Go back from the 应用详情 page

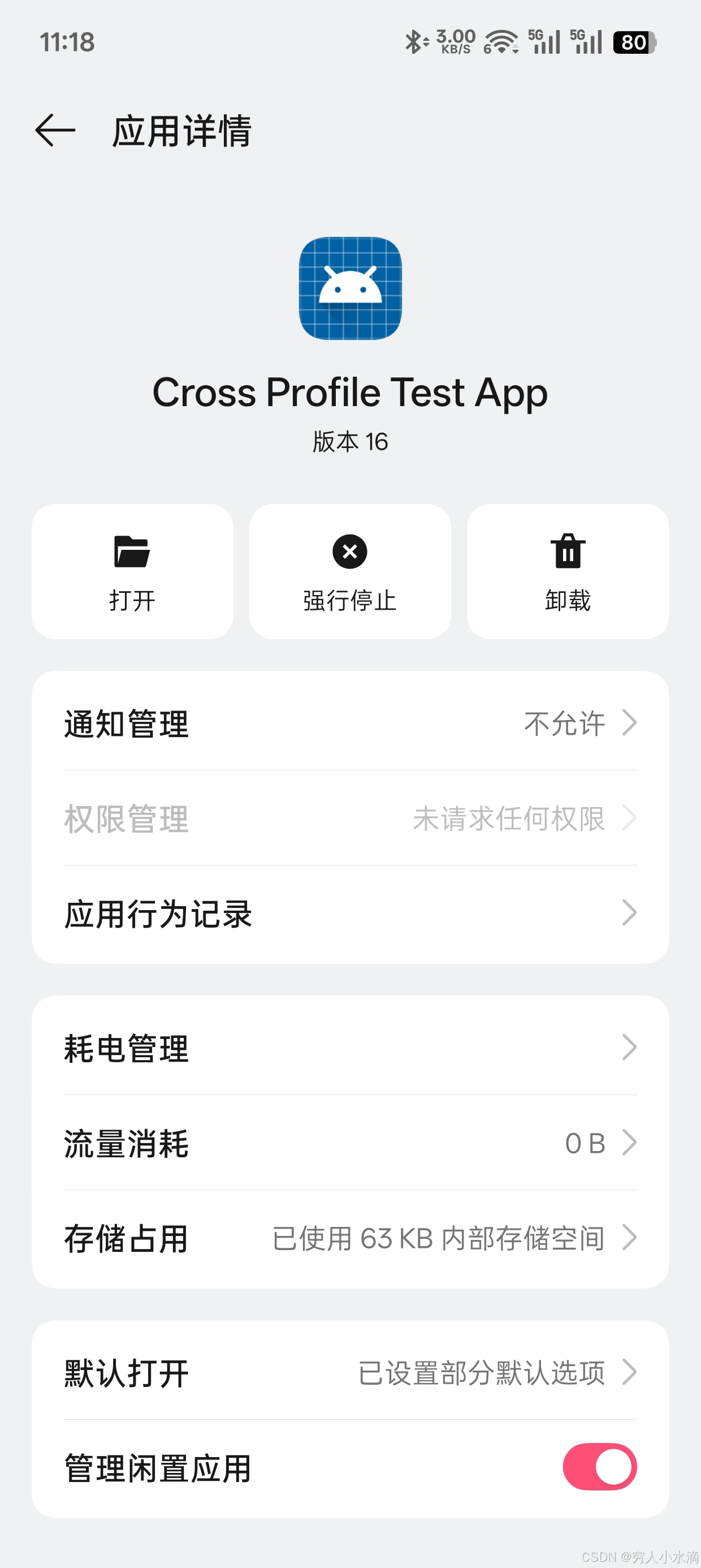pyautogui.click(x=55, y=130)
